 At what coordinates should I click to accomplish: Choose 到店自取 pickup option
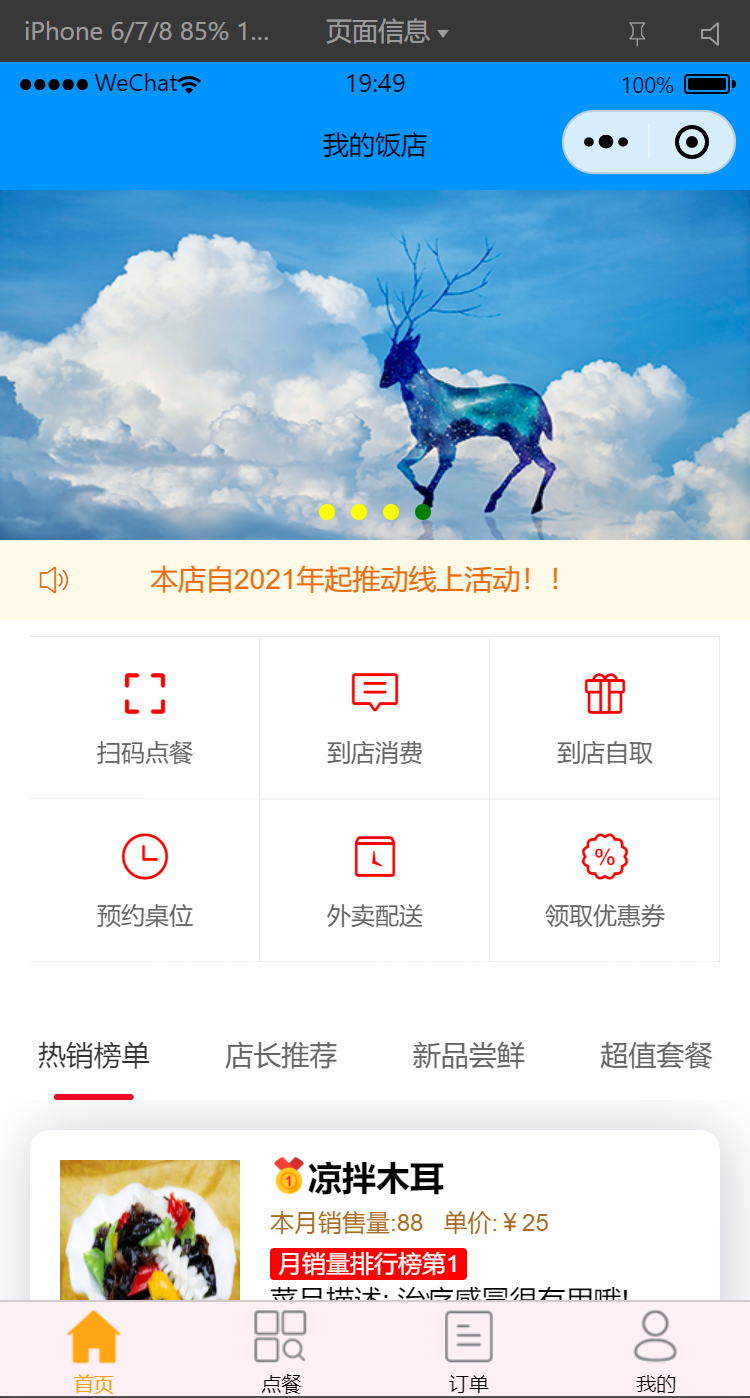click(x=604, y=718)
